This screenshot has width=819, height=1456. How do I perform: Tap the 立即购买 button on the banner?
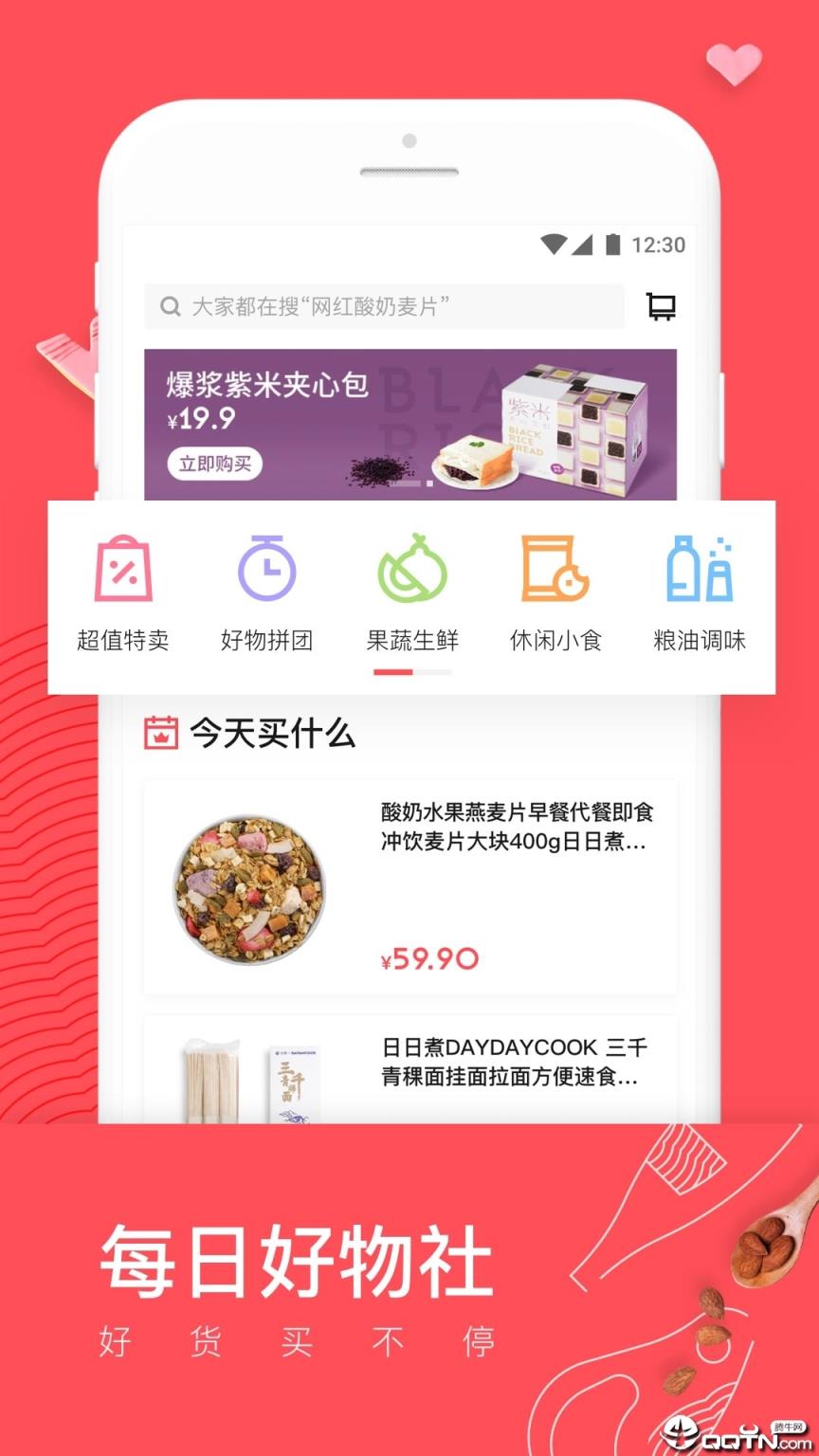pyautogui.click(x=213, y=465)
